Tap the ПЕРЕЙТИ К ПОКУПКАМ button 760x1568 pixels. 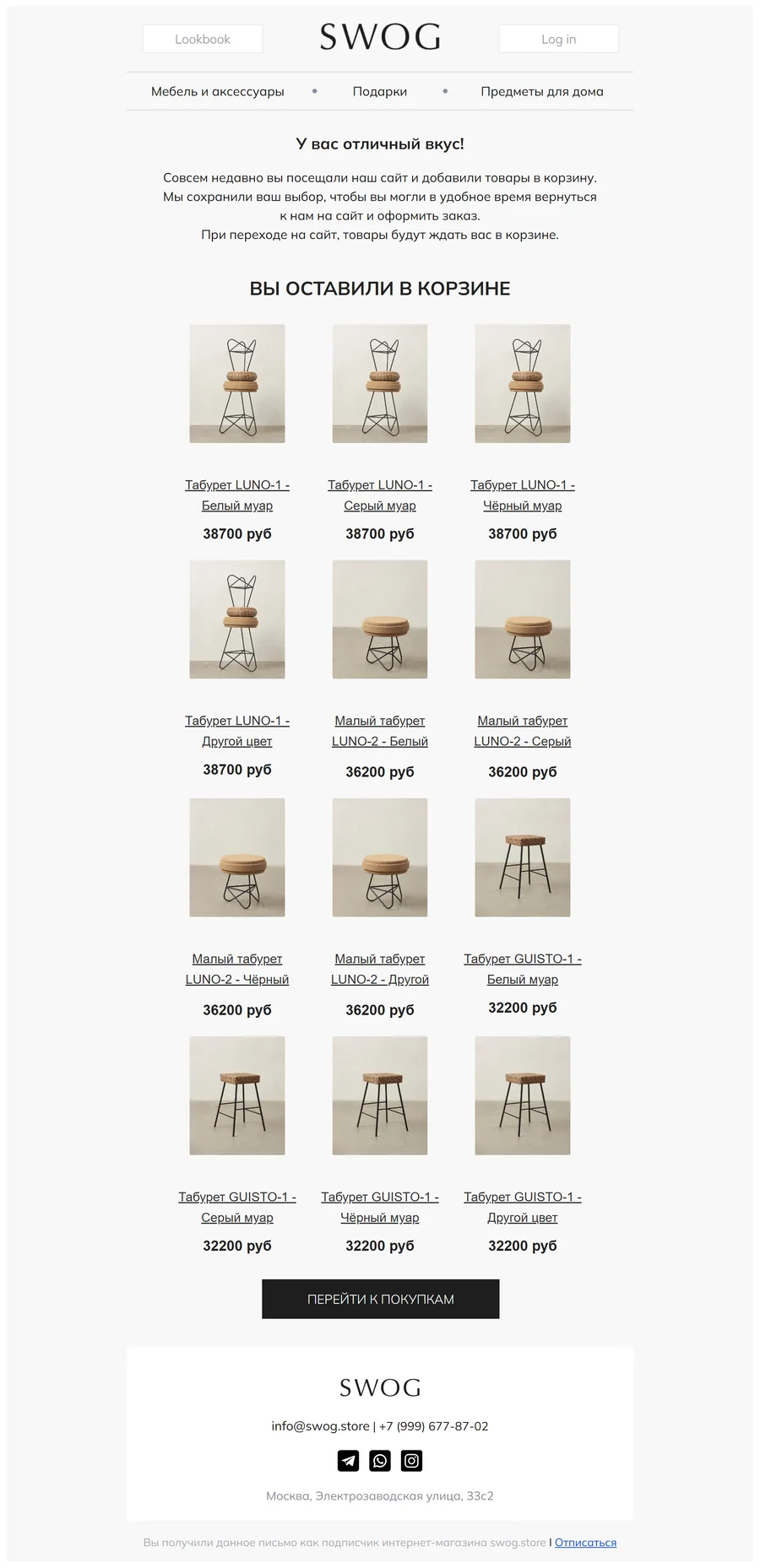tap(381, 1299)
